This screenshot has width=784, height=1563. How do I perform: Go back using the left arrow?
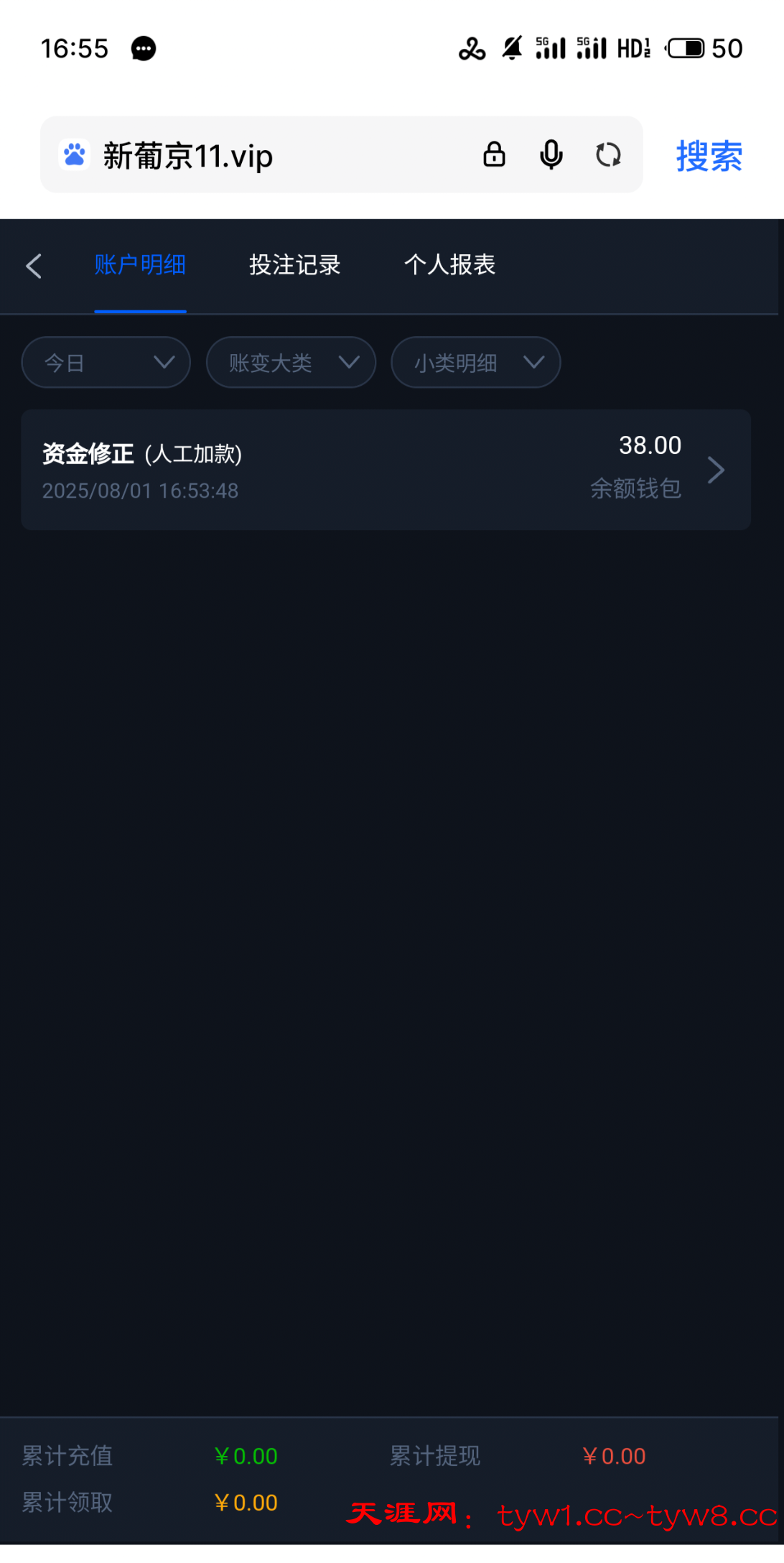(34, 266)
